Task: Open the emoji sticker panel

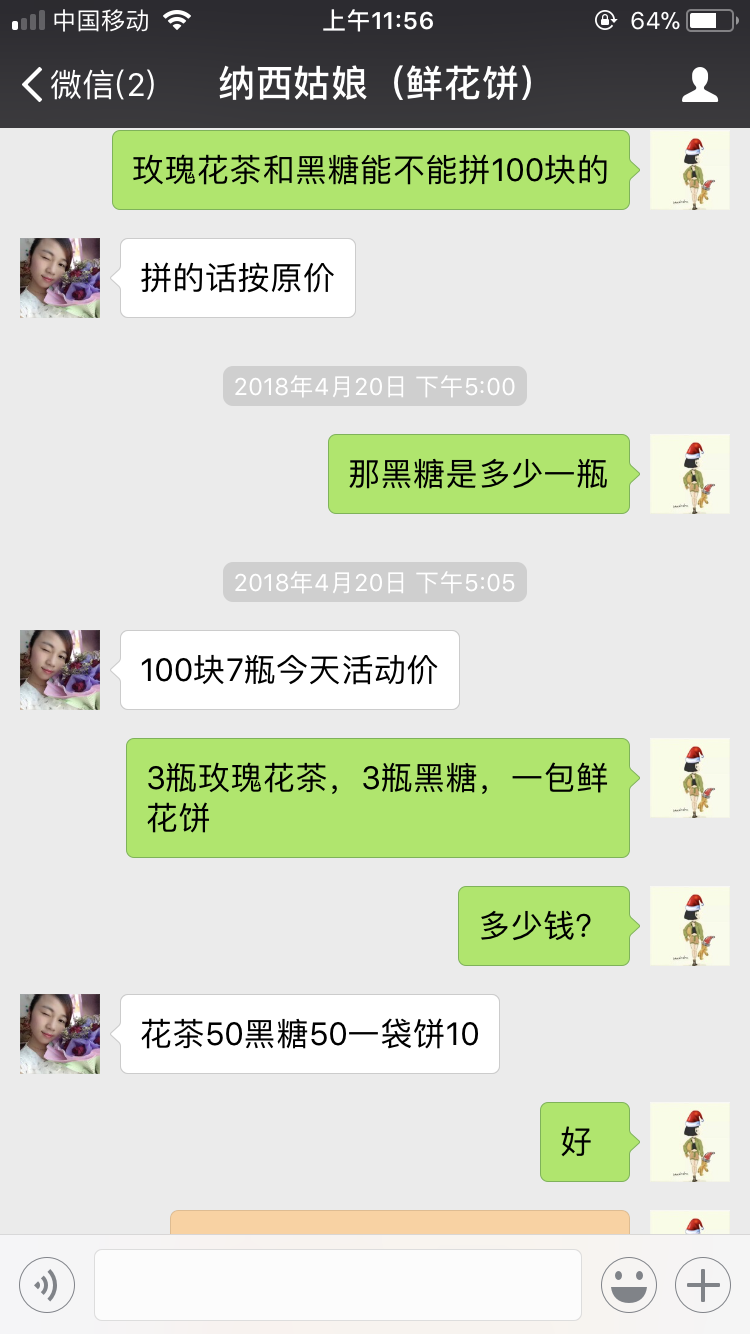Action: click(629, 1284)
